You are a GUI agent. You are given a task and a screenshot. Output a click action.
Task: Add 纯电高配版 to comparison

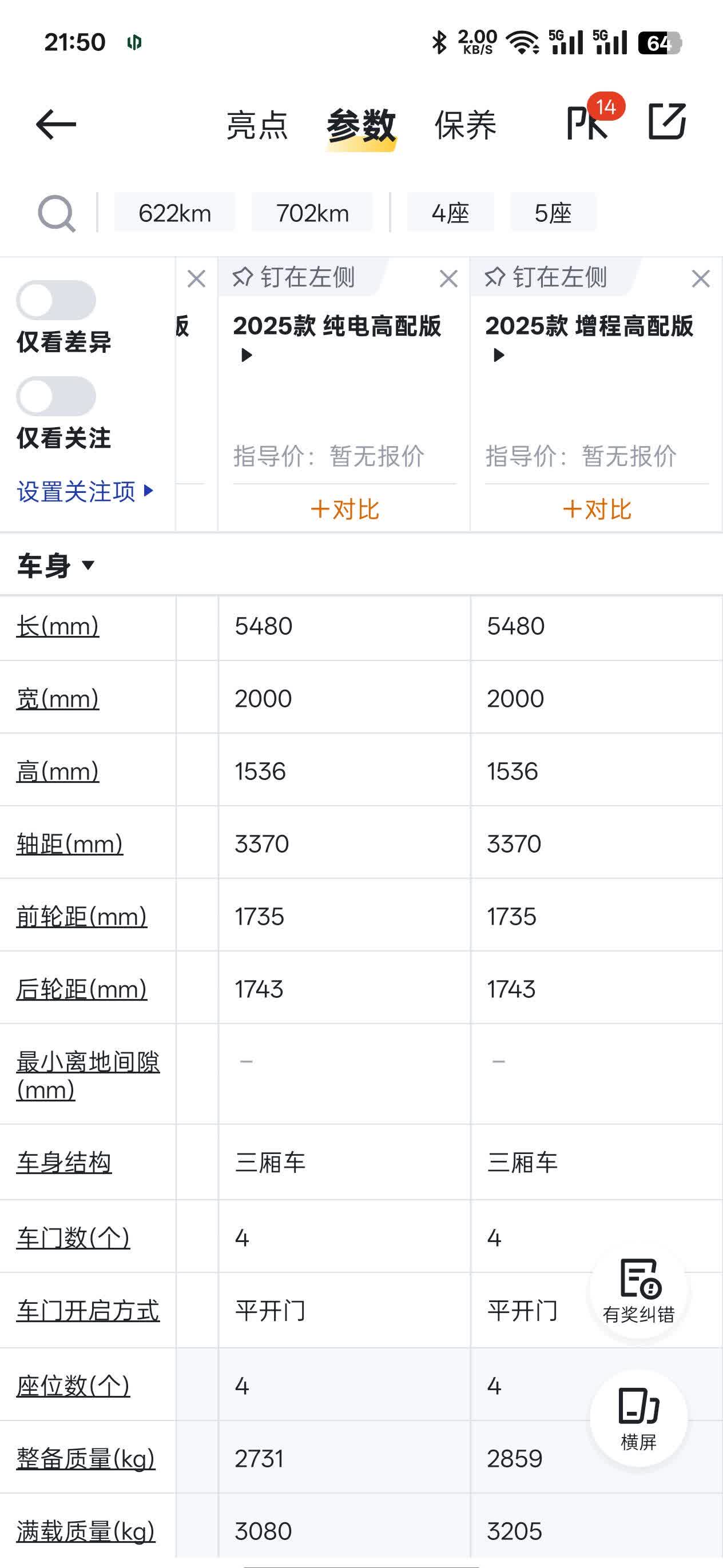coord(345,510)
